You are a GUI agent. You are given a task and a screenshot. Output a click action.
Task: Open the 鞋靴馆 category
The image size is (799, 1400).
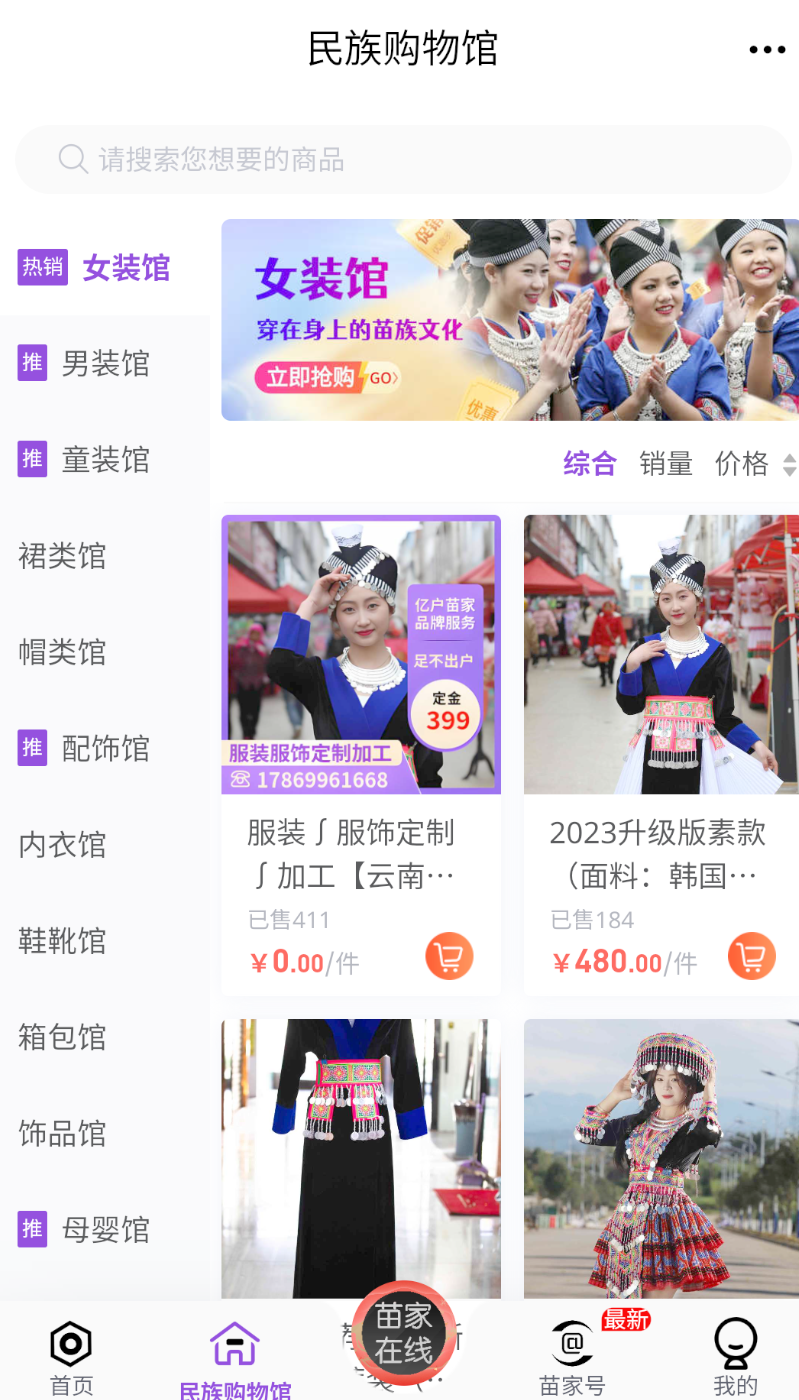point(105,941)
